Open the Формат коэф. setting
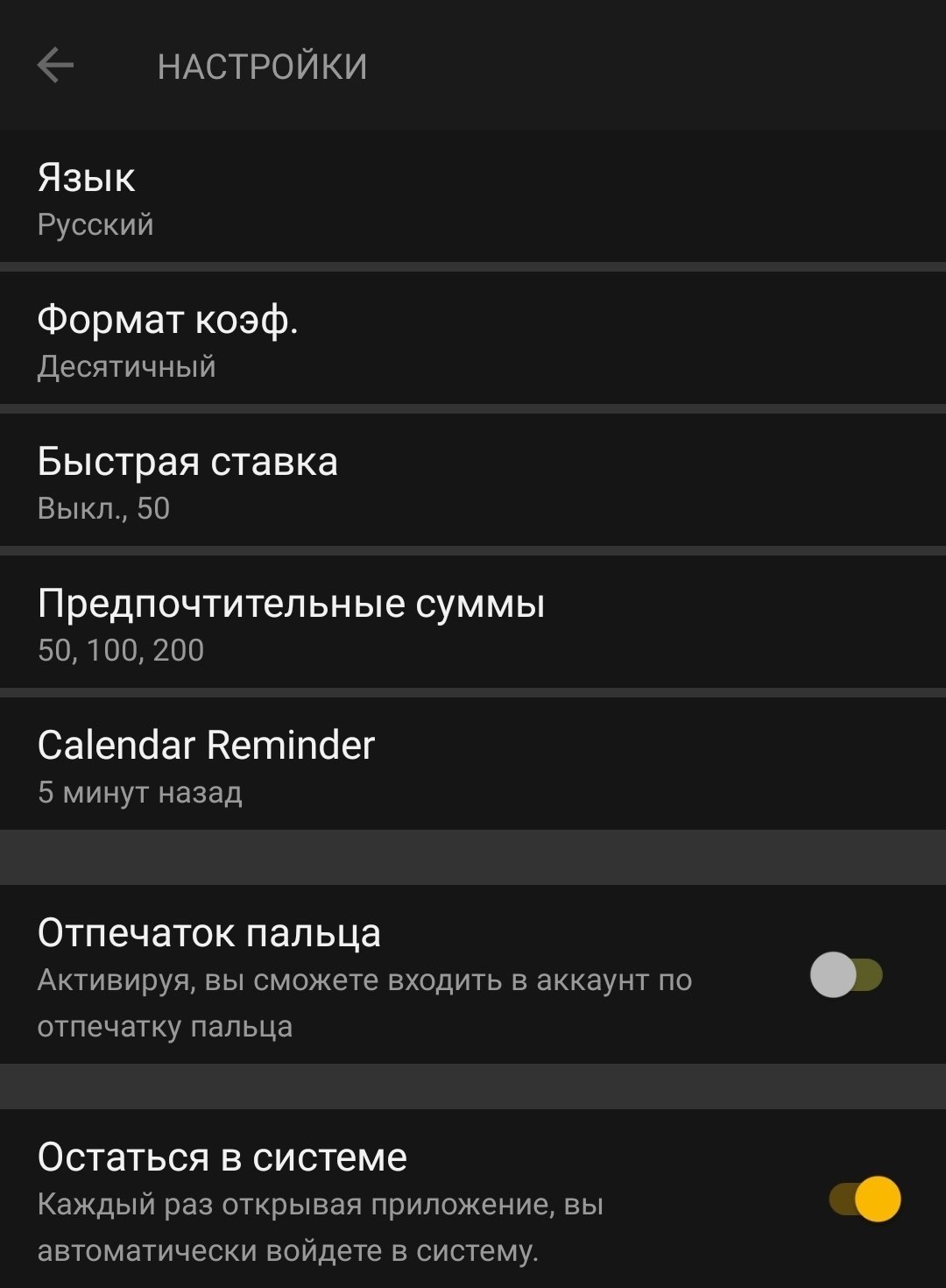This screenshot has height=1288, width=946. pos(473,340)
